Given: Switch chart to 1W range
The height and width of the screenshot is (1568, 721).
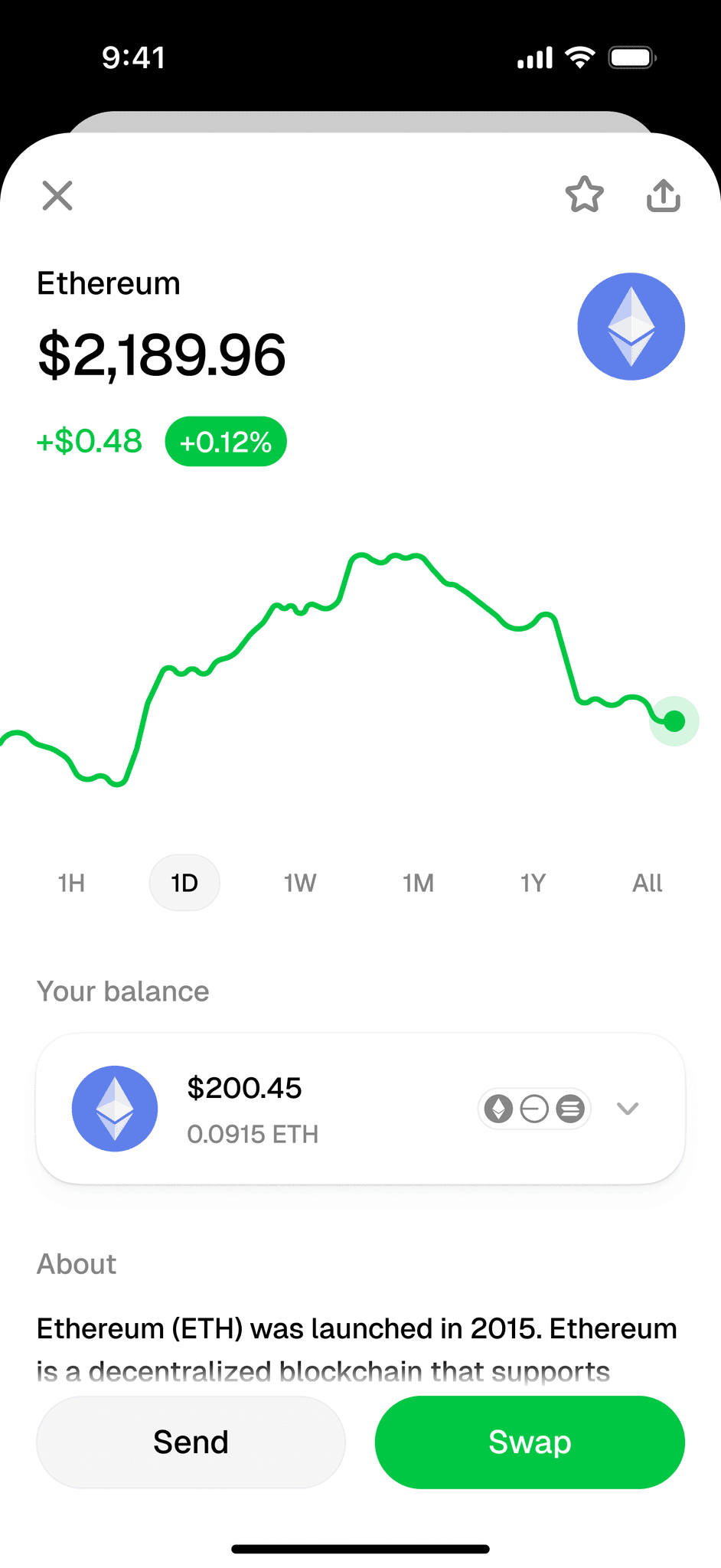Looking at the screenshot, I should [x=300, y=883].
